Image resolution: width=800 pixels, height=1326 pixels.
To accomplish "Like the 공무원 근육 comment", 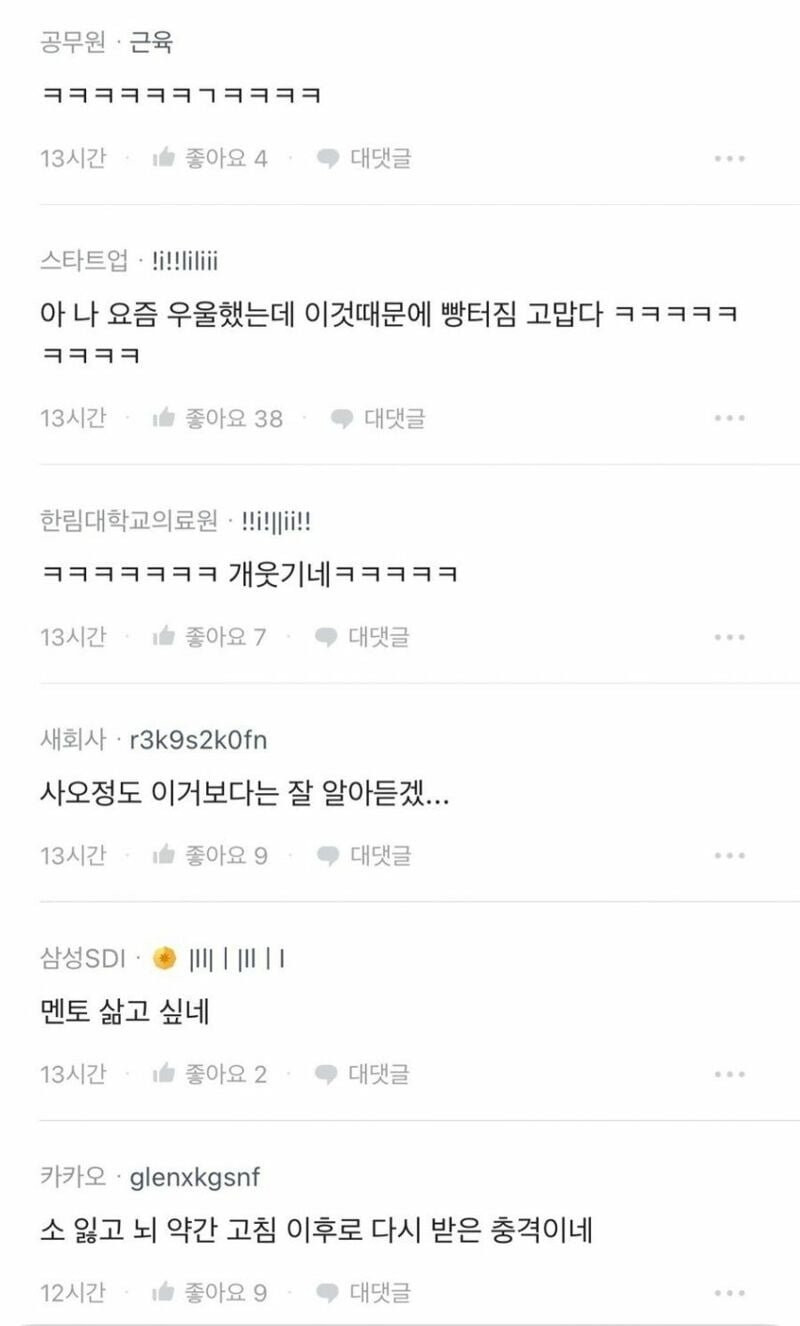I will (209, 158).
